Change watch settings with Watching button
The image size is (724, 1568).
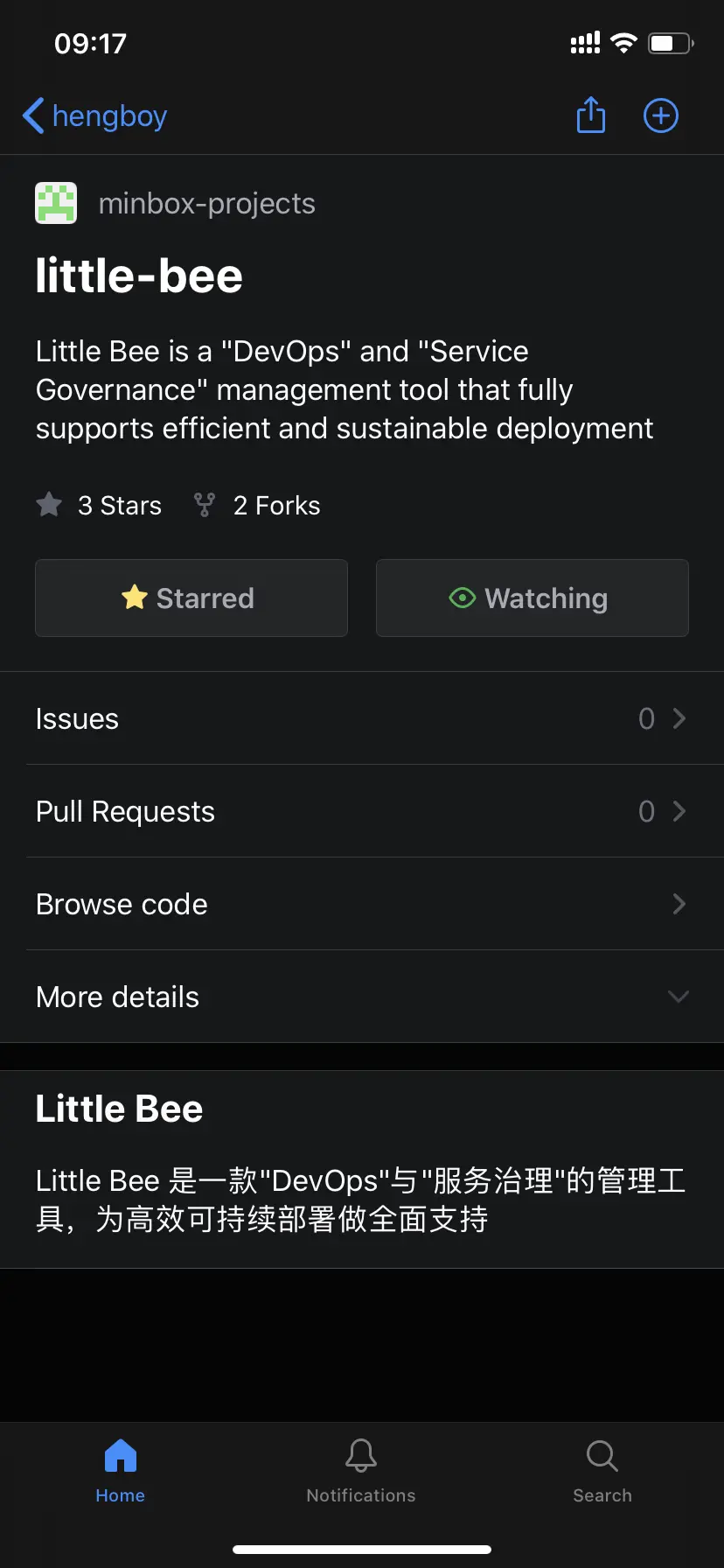click(532, 598)
